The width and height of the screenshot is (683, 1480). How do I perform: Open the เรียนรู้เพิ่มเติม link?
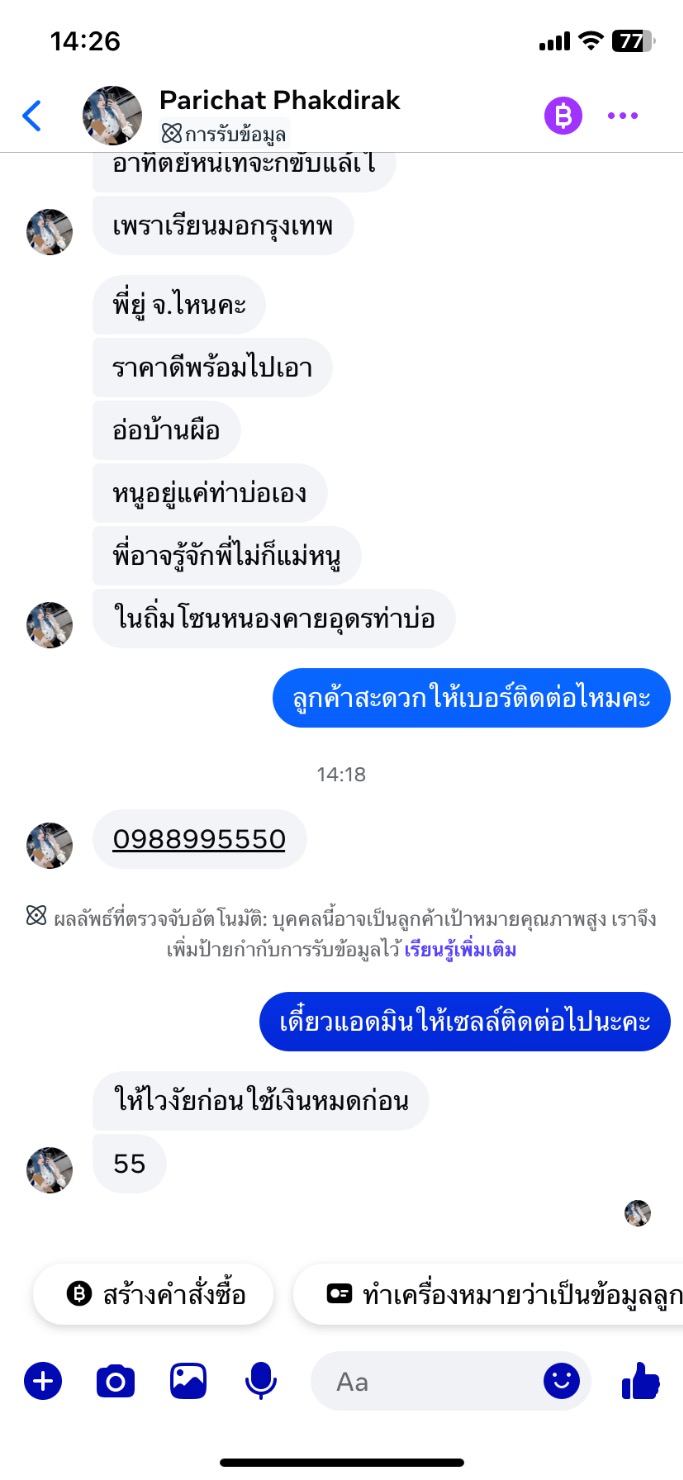coord(460,950)
